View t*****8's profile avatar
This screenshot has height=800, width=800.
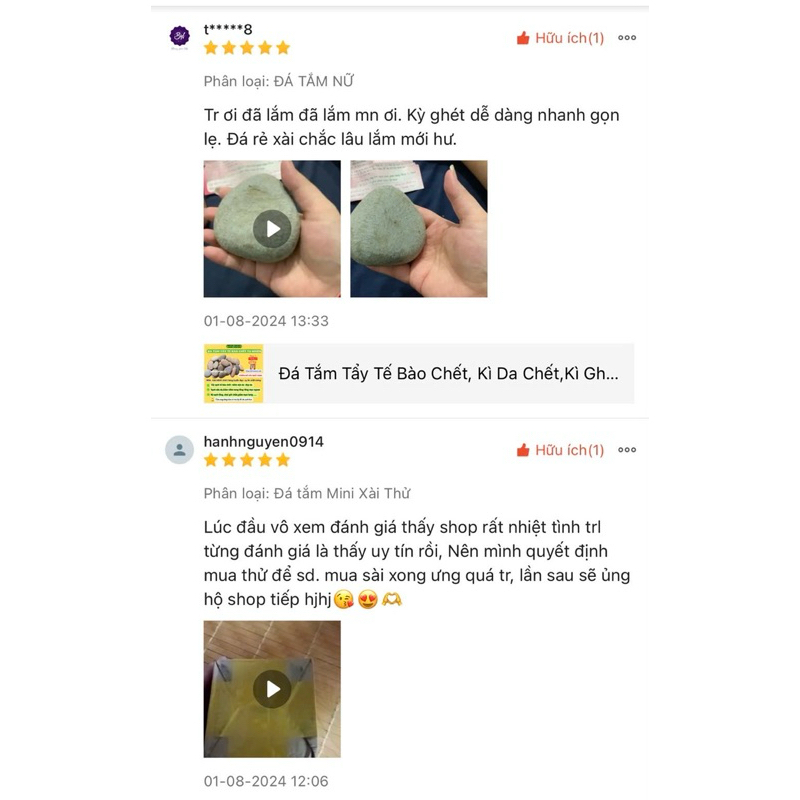[179, 37]
